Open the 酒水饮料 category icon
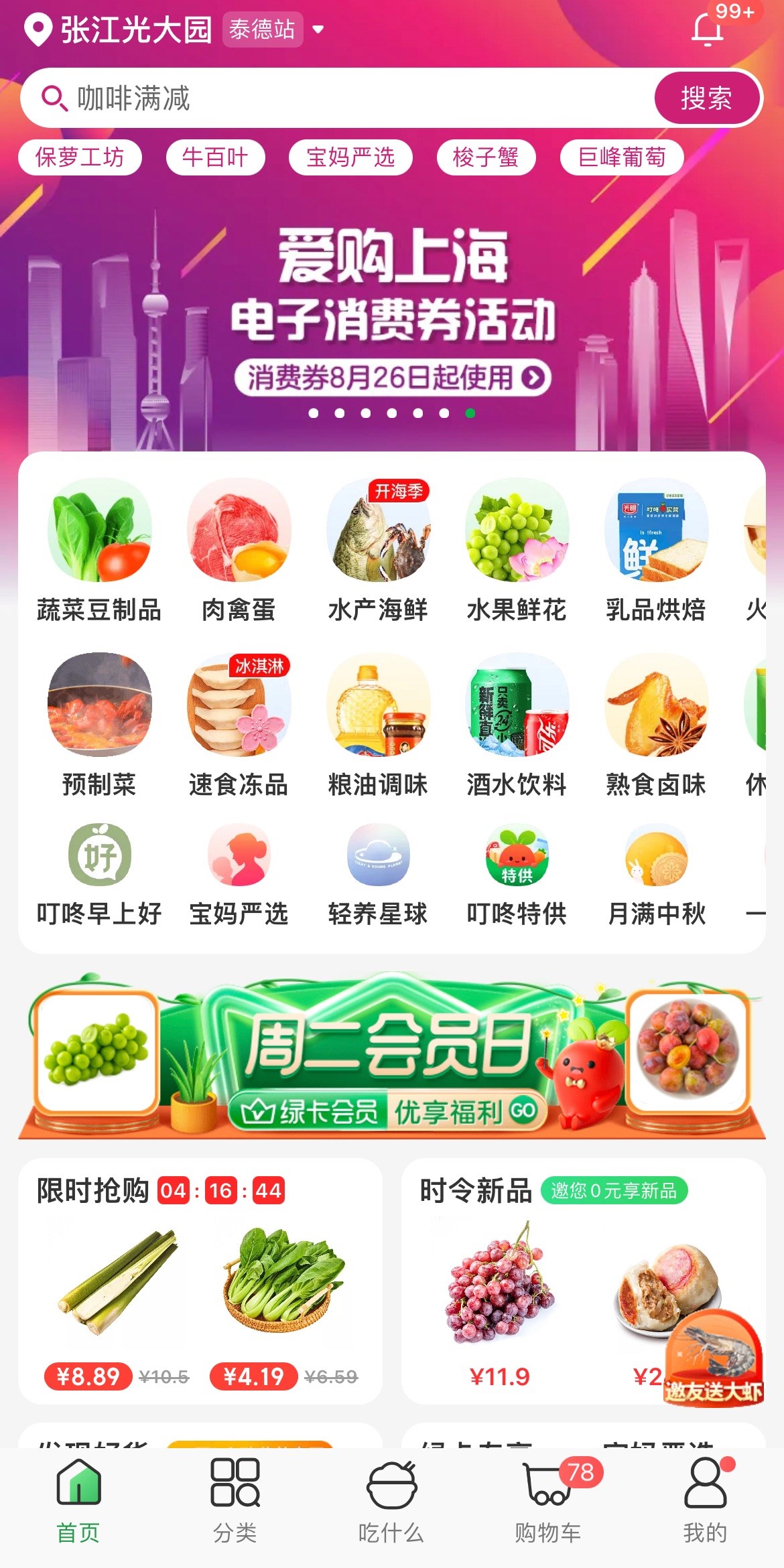Image resolution: width=784 pixels, height=1568 pixels. 517,707
